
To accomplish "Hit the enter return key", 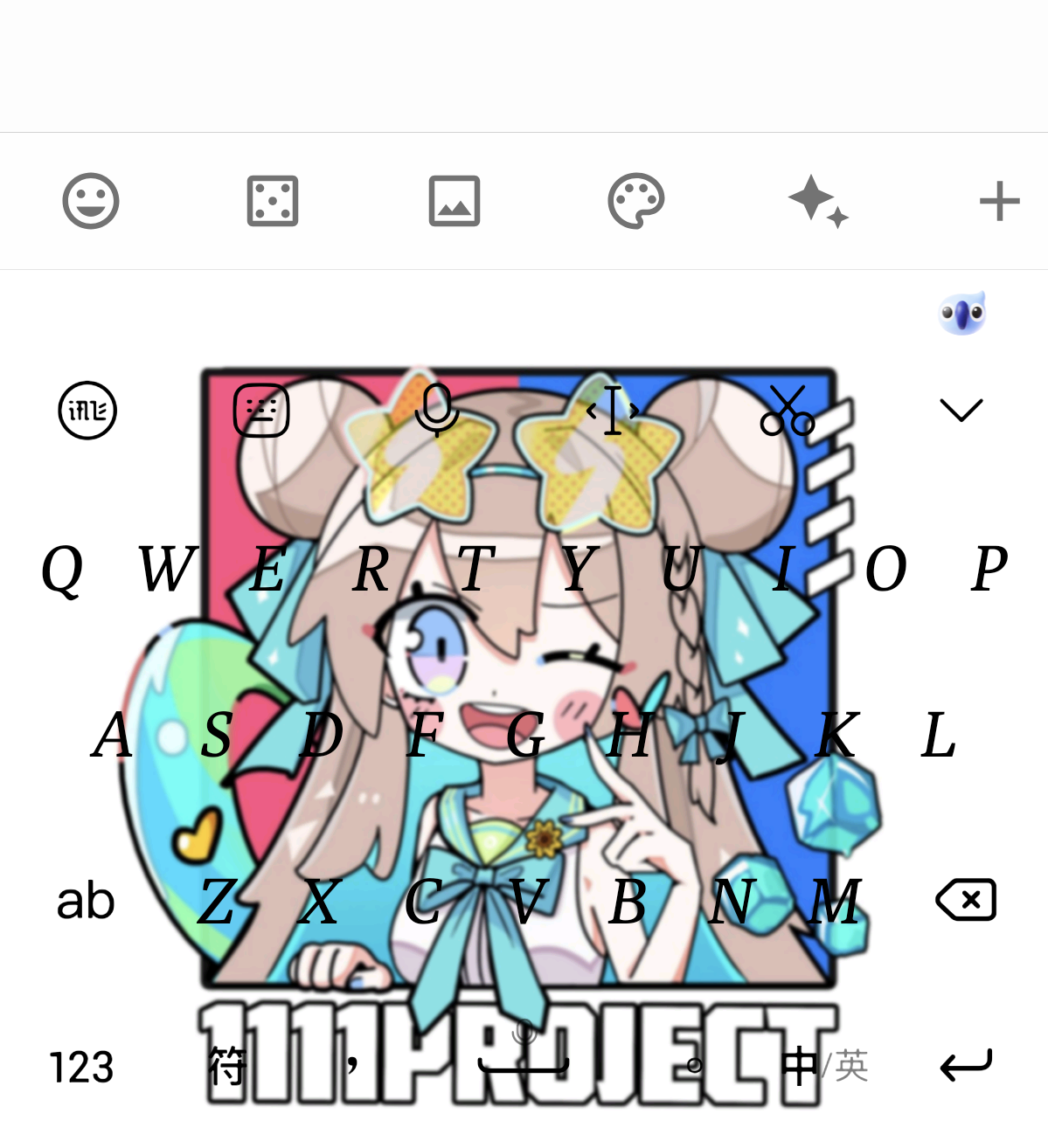I will coord(966,1066).
